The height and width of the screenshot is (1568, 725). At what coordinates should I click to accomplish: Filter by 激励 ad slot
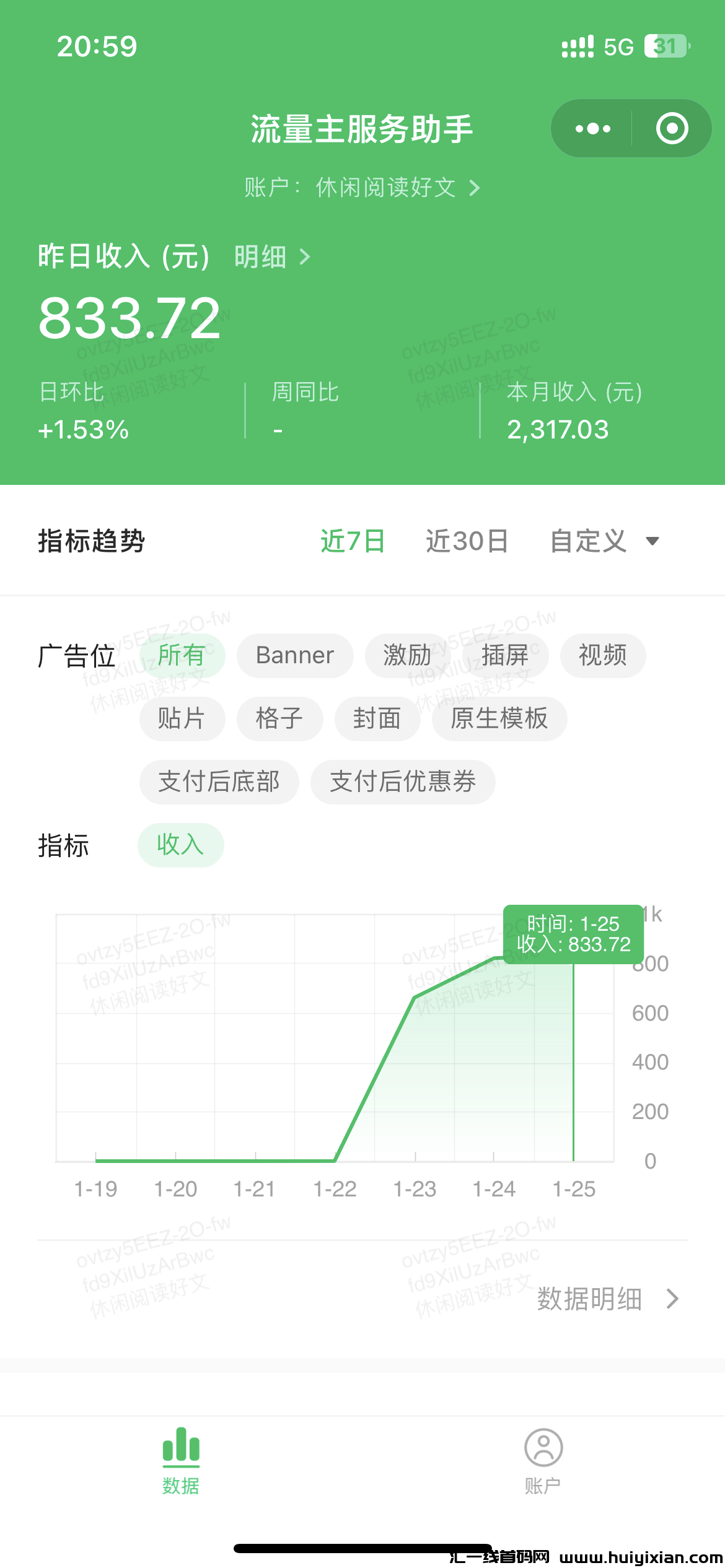(406, 655)
